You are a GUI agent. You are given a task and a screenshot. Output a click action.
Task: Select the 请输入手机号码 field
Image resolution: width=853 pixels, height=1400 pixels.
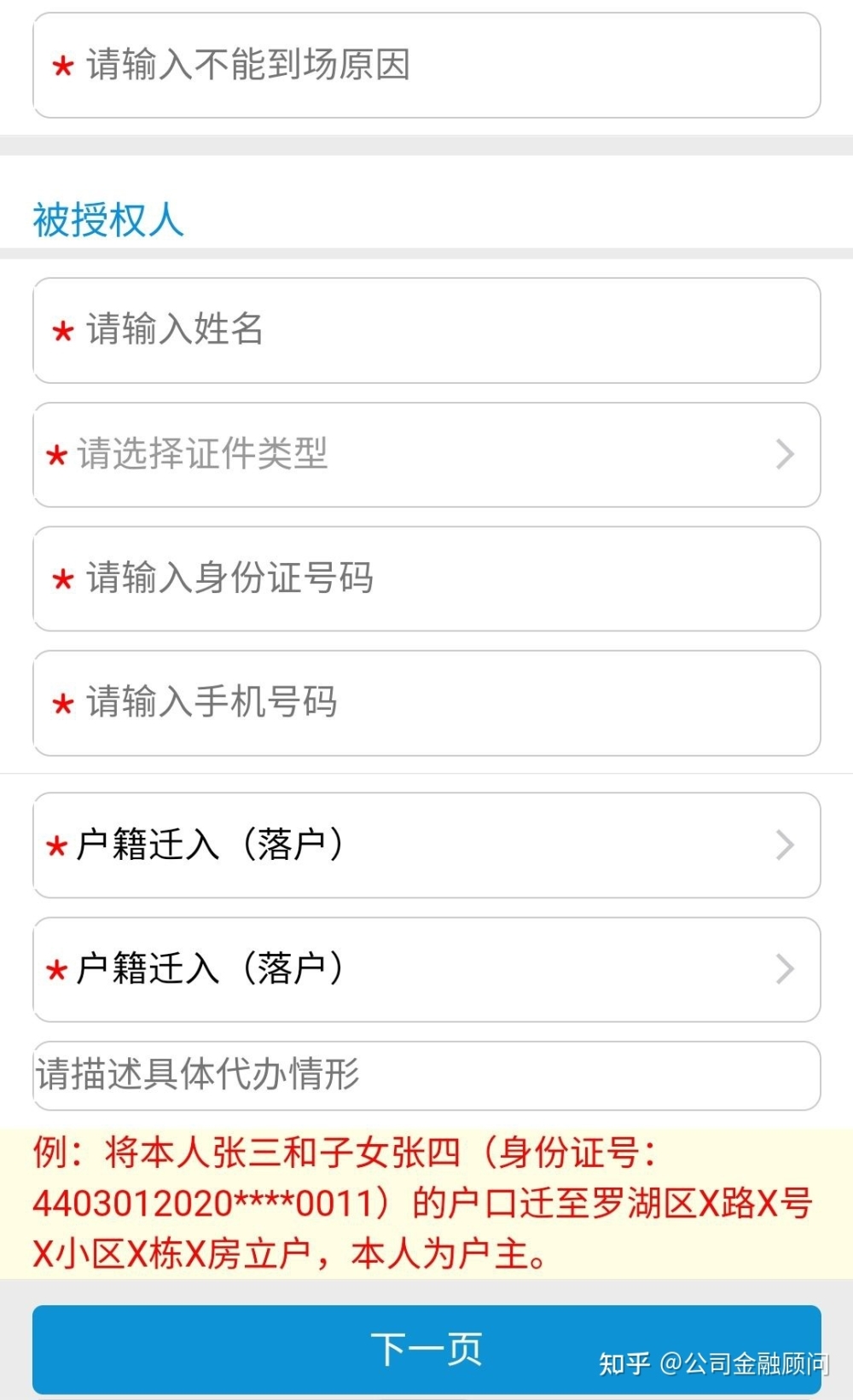[426, 703]
